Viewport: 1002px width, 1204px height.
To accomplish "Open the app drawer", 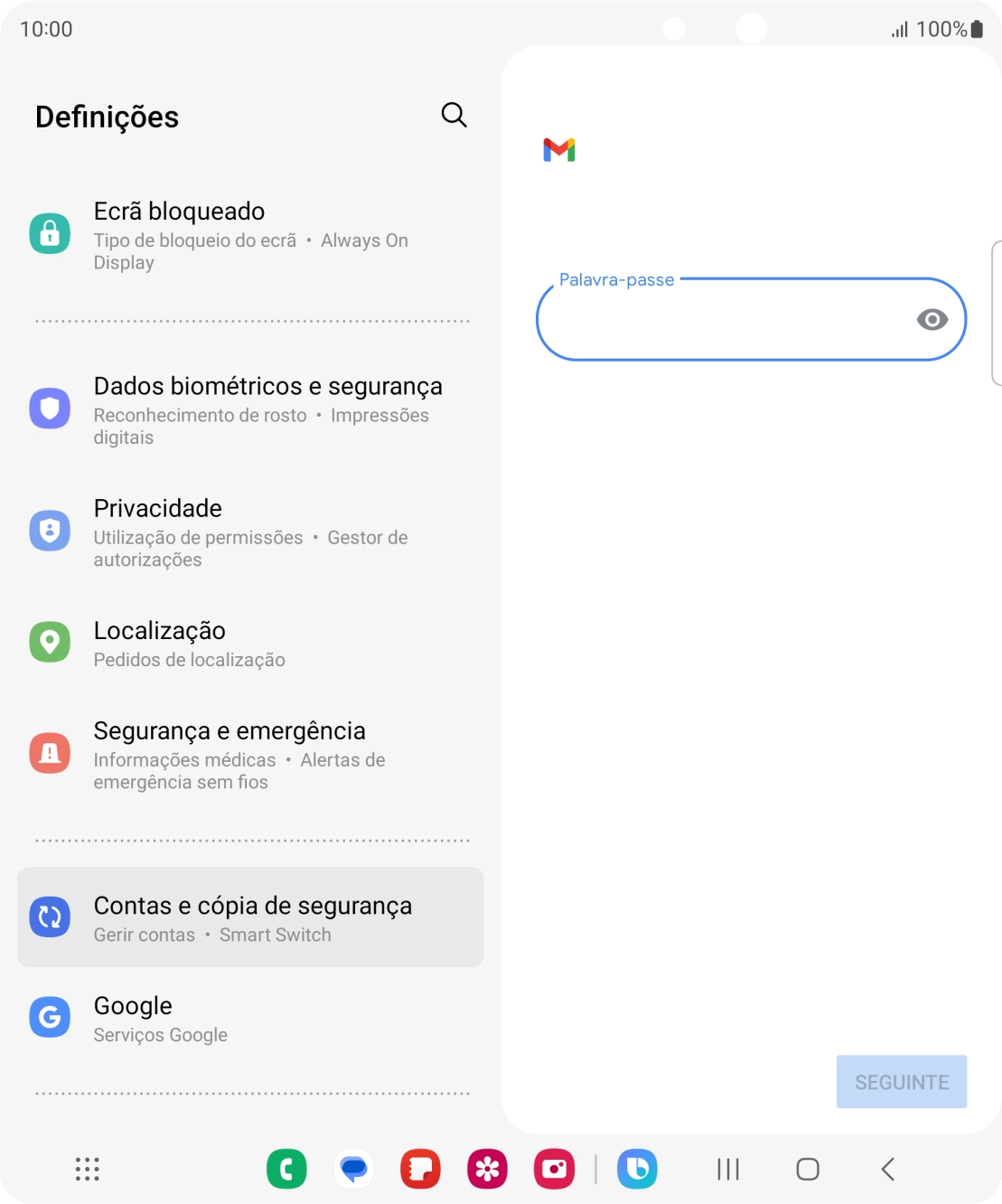I will (86, 1169).
